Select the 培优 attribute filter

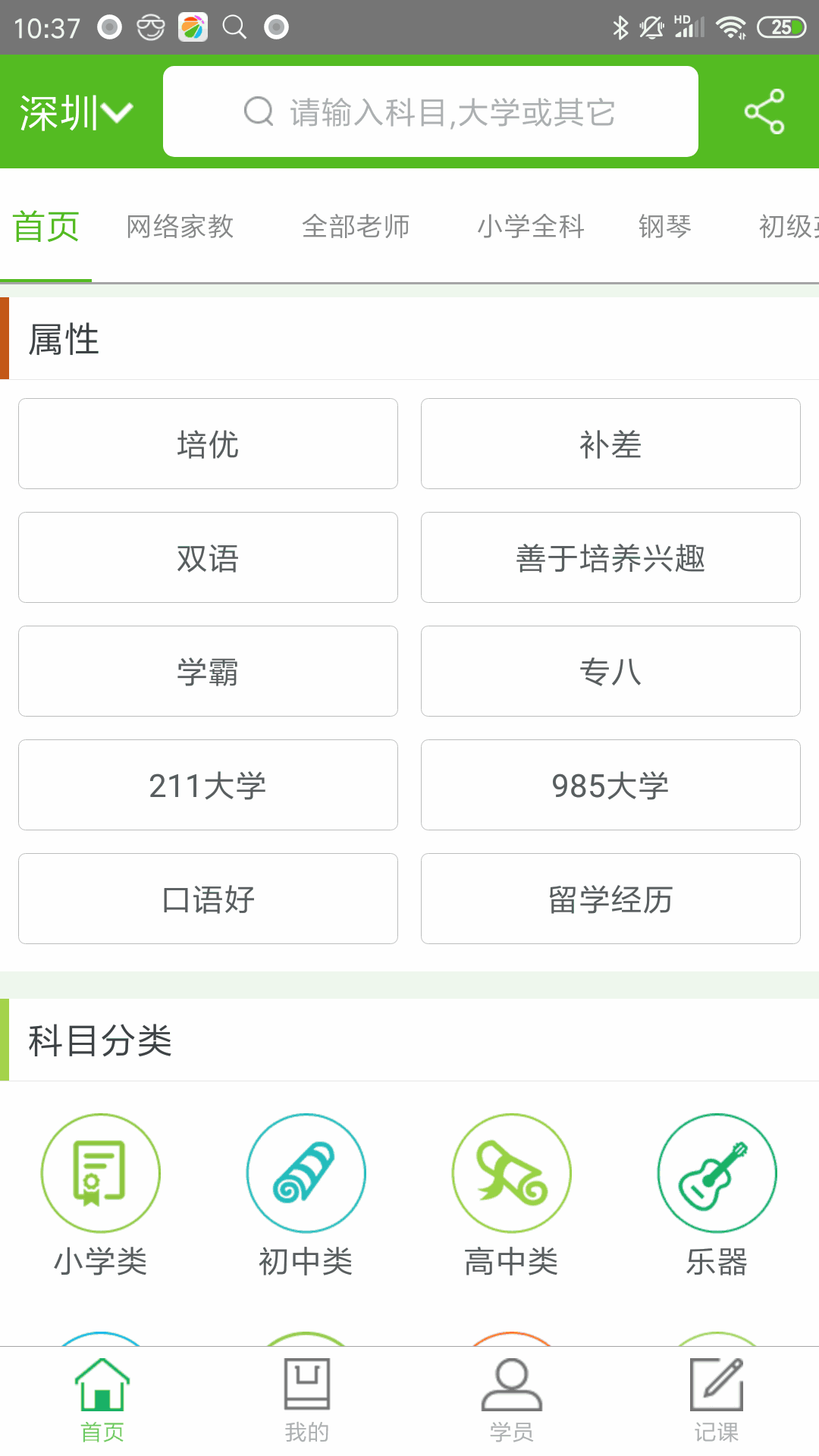pyautogui.click(x=208, y=444)
